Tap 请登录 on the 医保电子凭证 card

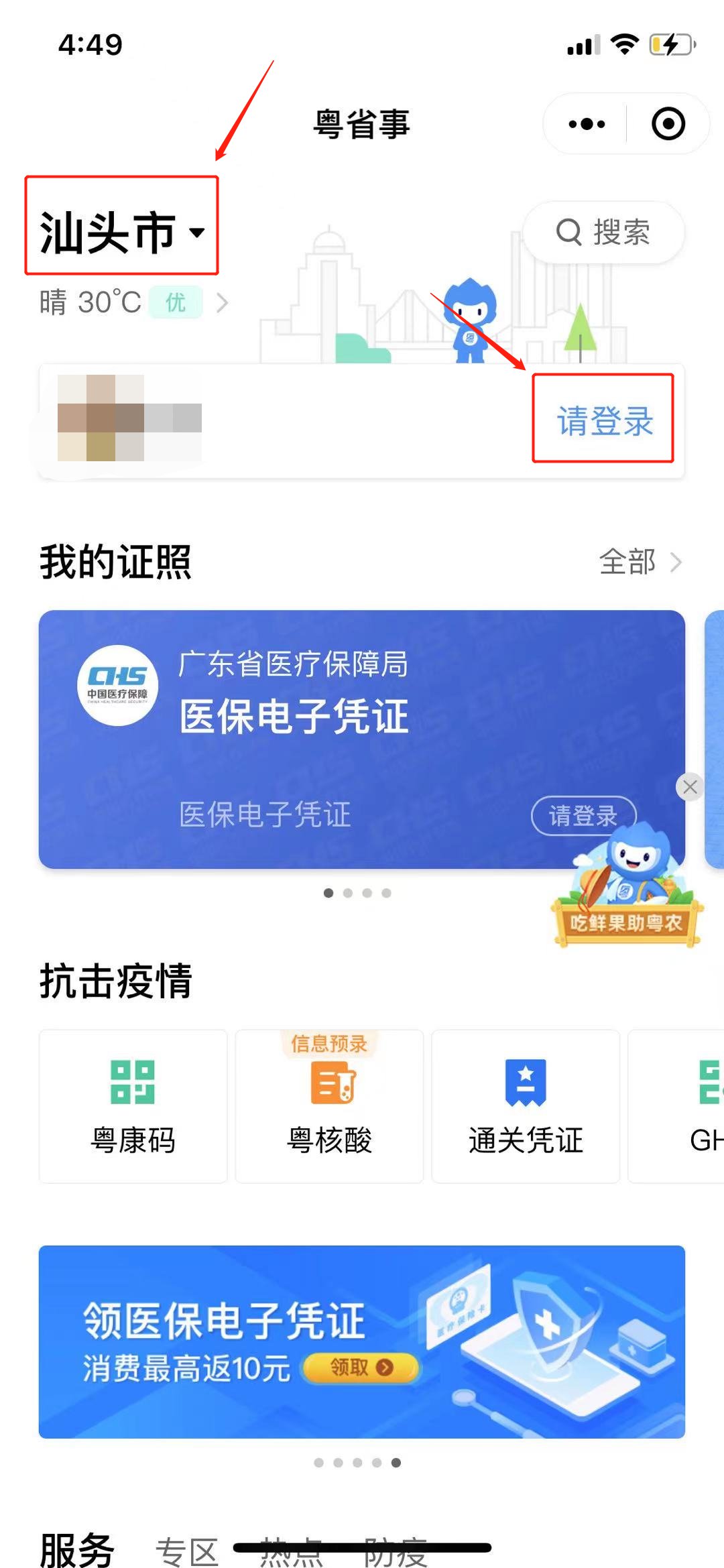(x=583, y=815)
